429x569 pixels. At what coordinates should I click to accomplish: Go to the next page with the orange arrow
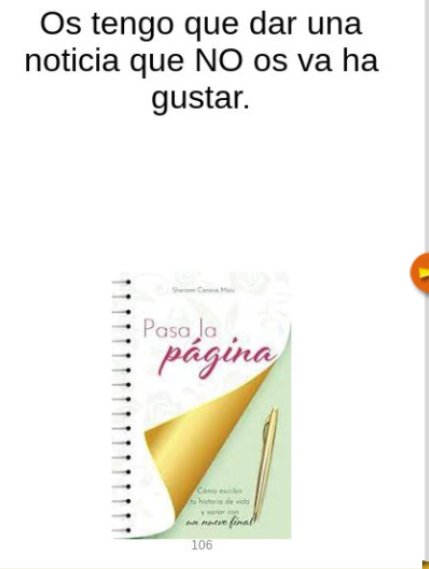click(x=421, y=272)
